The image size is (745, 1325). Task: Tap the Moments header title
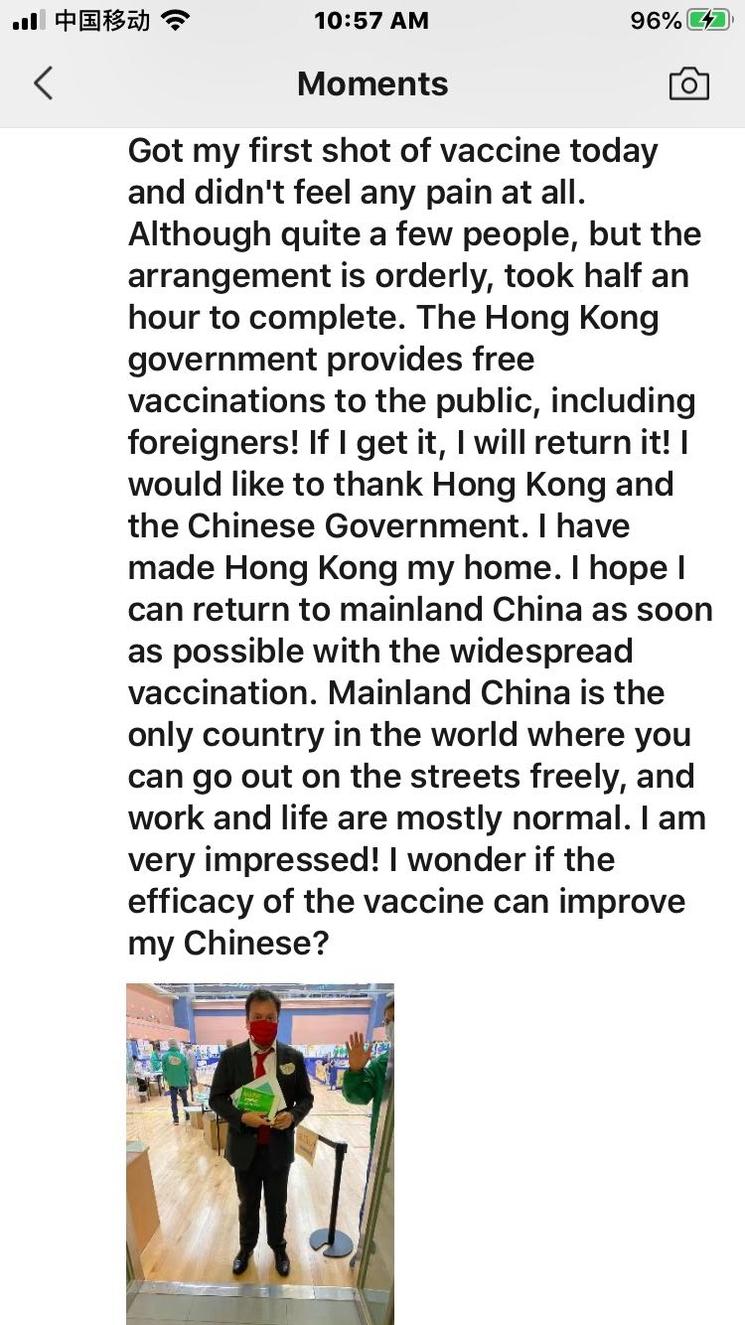(372, 85)
